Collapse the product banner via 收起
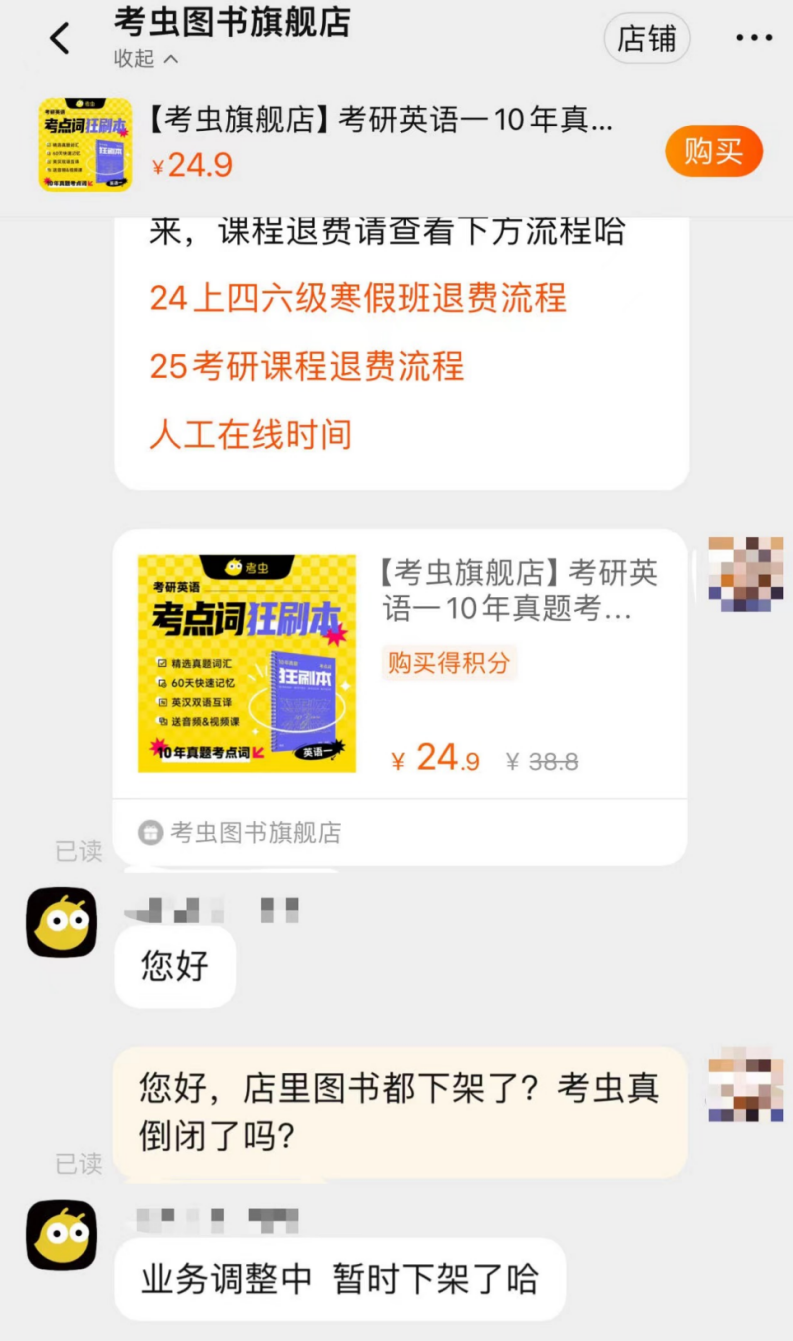The width and height of the screenshot is (793, 1341). [x=145, y=59]
